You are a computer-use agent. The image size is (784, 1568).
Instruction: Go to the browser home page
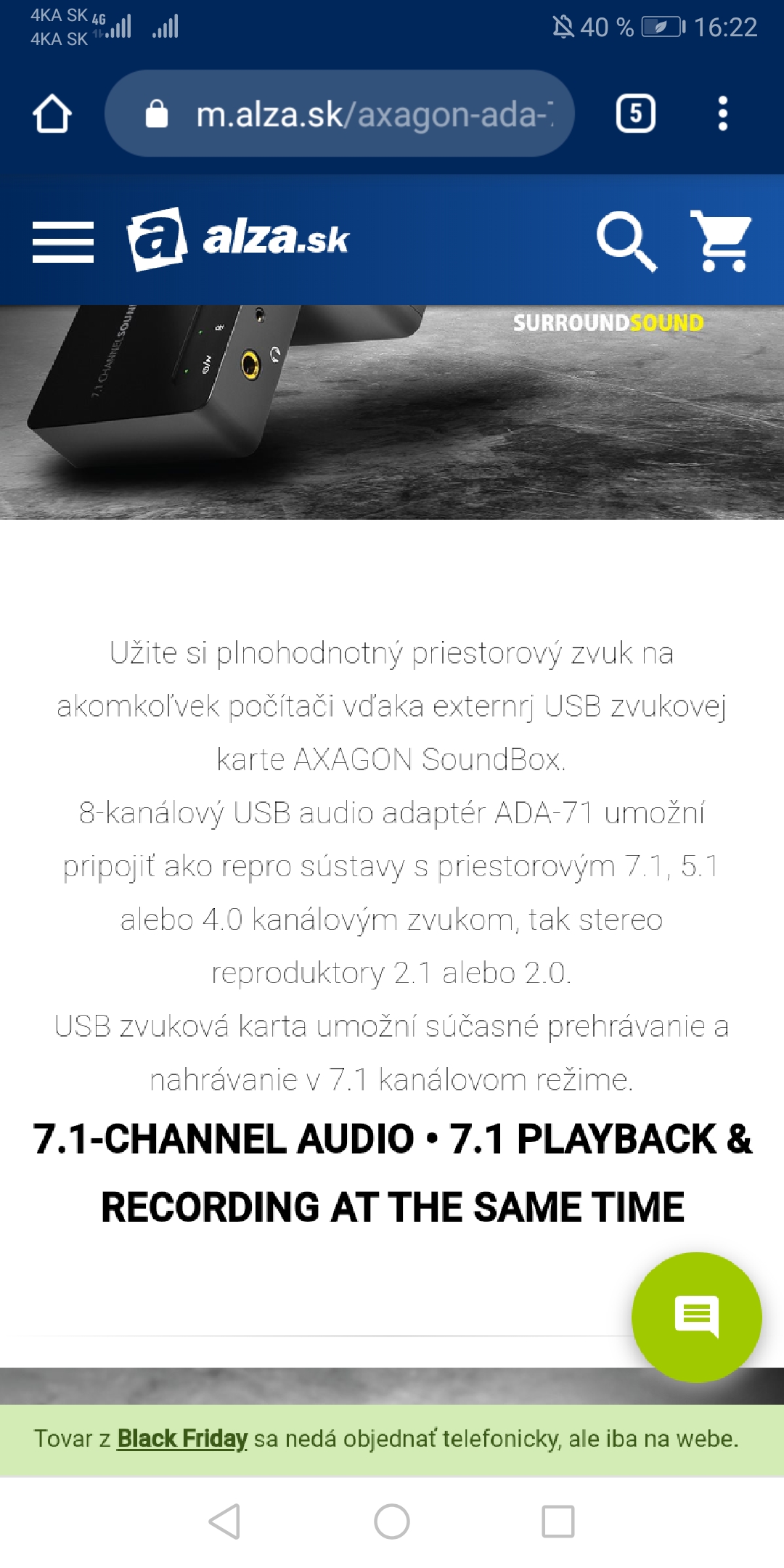(52, 114)
